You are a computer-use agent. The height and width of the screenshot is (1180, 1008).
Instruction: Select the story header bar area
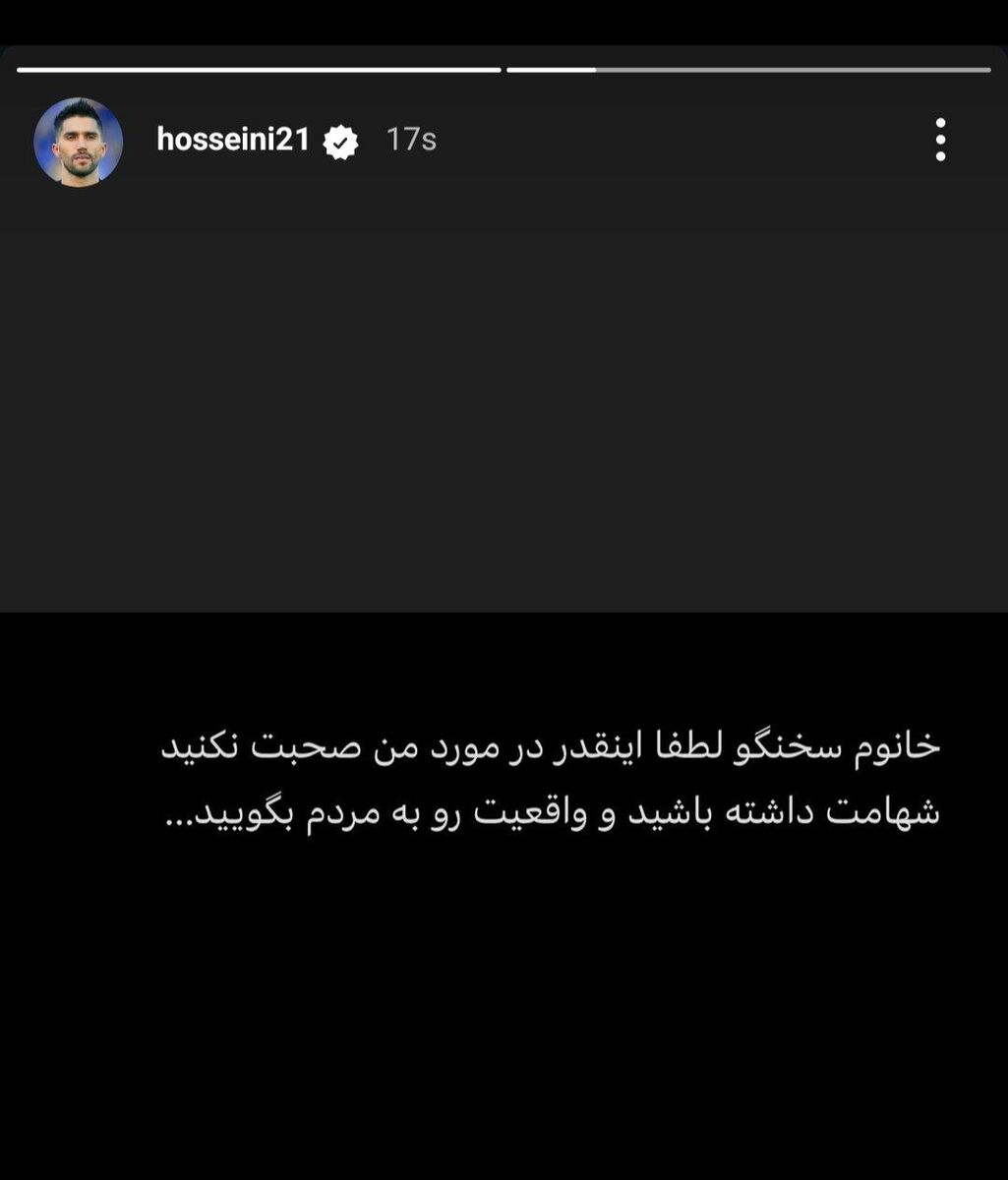click(504, 140)
